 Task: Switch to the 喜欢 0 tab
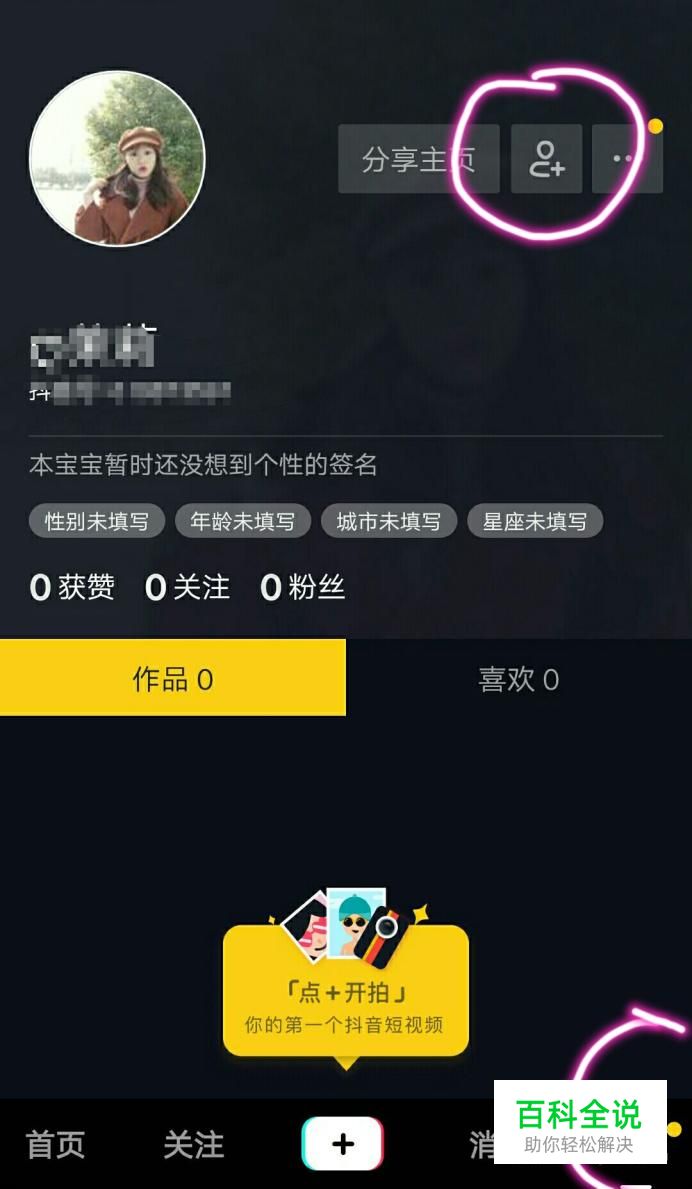coord(518,679)
